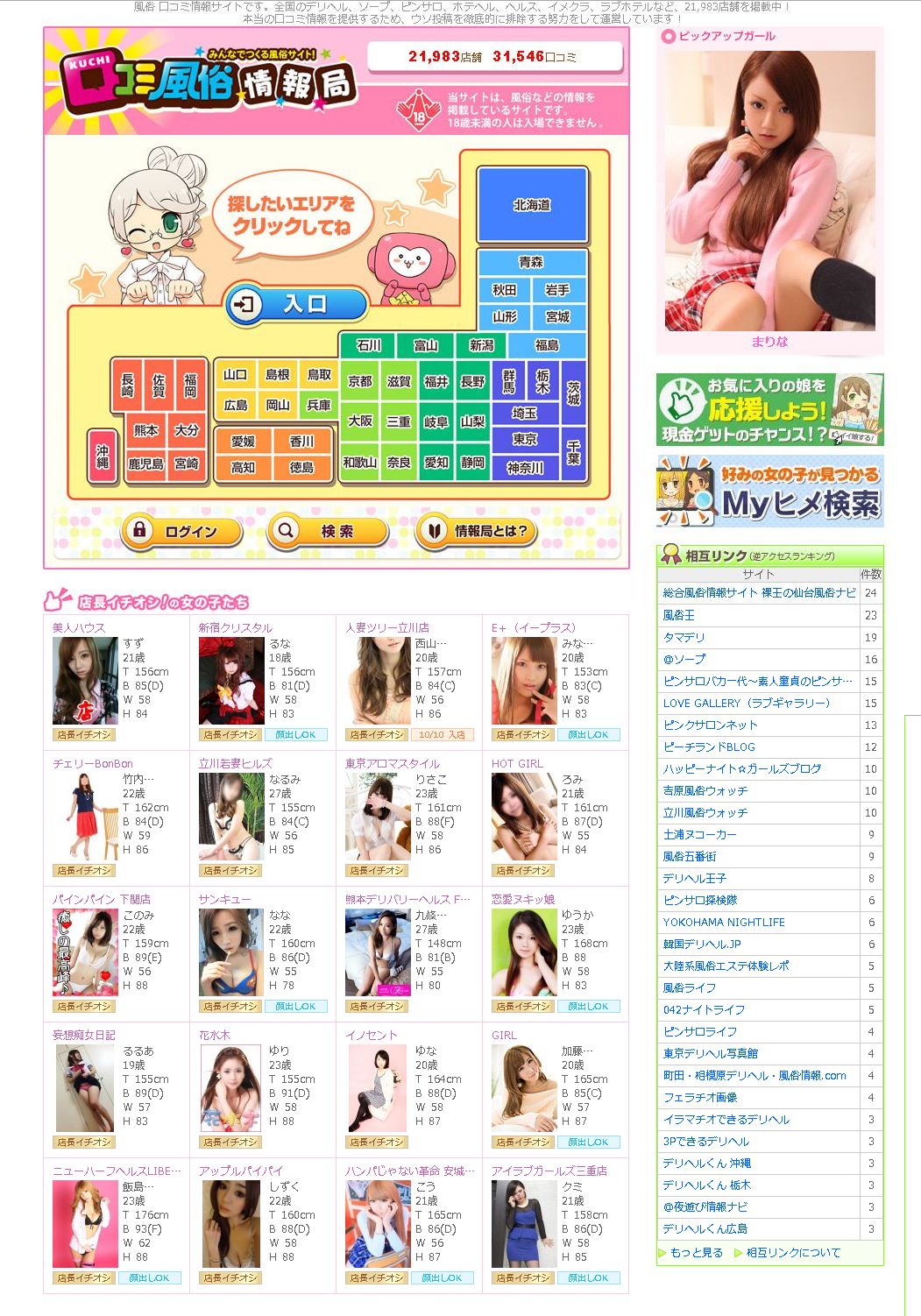The height and width of the screenshot is (1316, 921).
Task: Open the YOKOHAMA NIGHTLIFE link
Action: pyautogui.click(x=723, y=922)
